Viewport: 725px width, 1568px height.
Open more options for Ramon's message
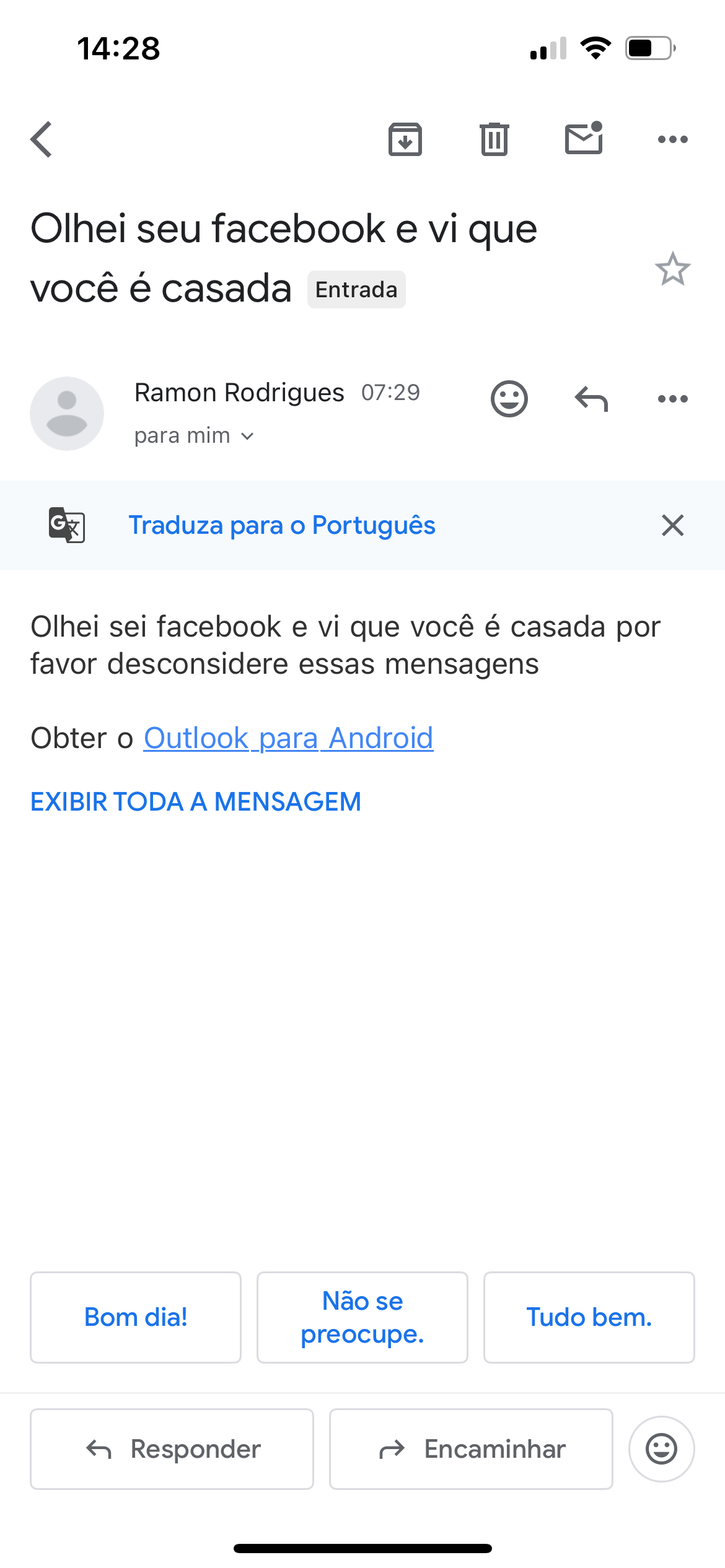point(672,399)
